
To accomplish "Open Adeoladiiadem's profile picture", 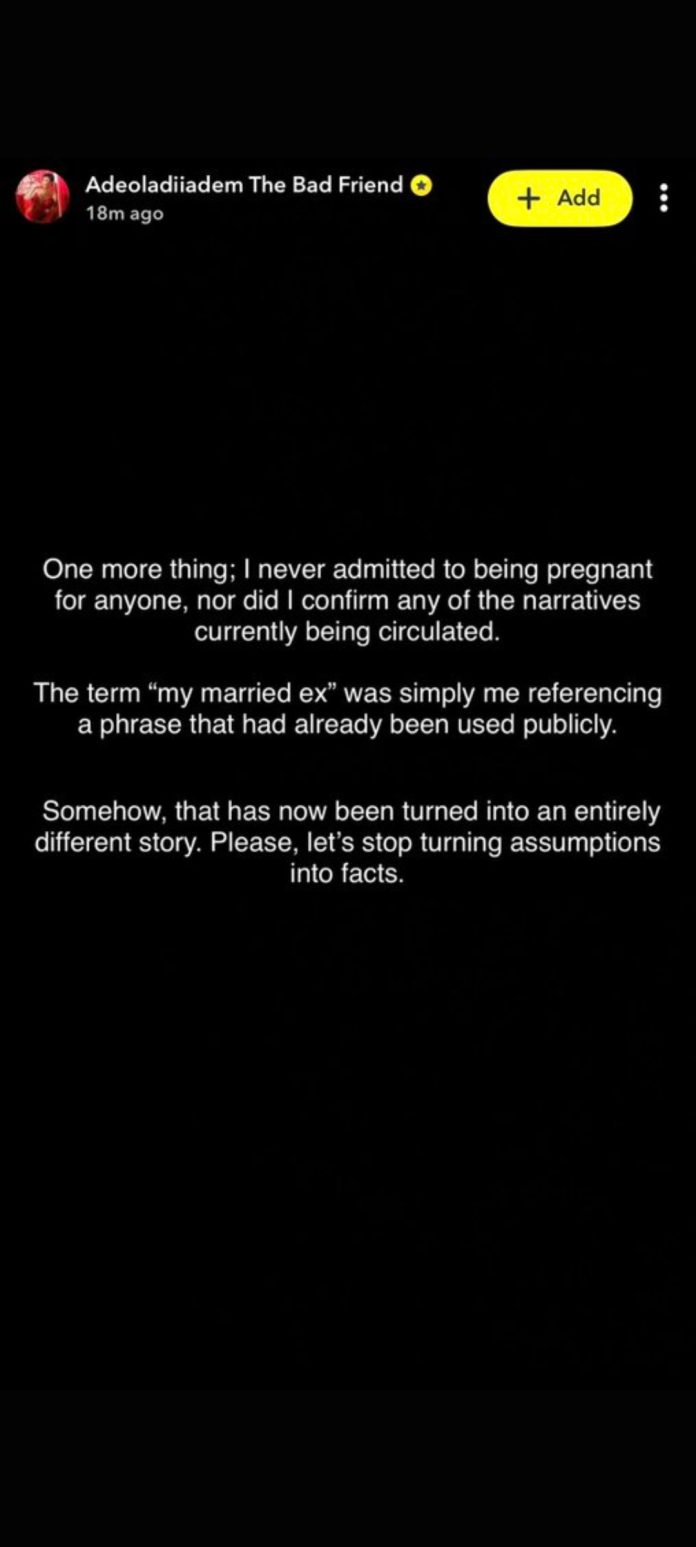I will (x=42, y=197).
